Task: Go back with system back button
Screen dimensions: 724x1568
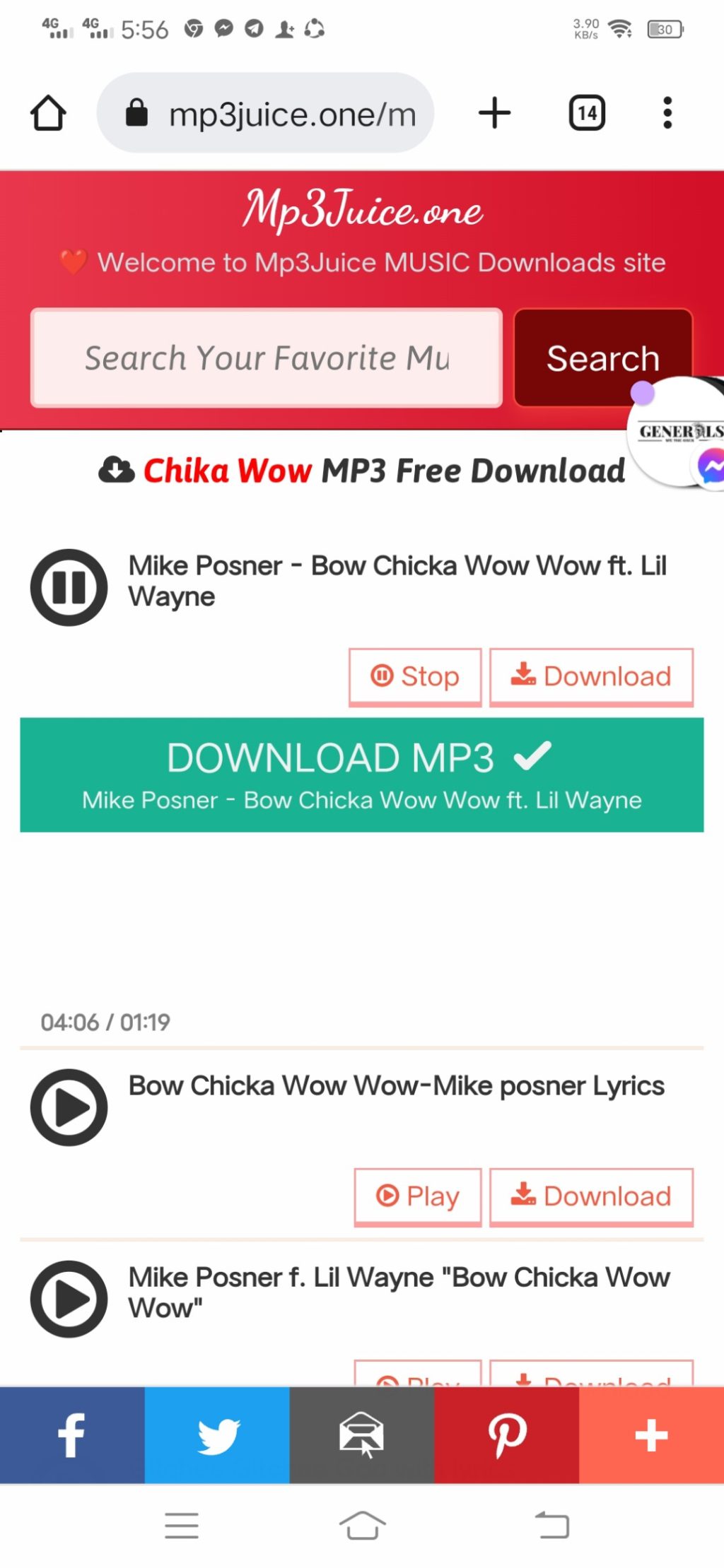Action: [x=552, y=1525]
